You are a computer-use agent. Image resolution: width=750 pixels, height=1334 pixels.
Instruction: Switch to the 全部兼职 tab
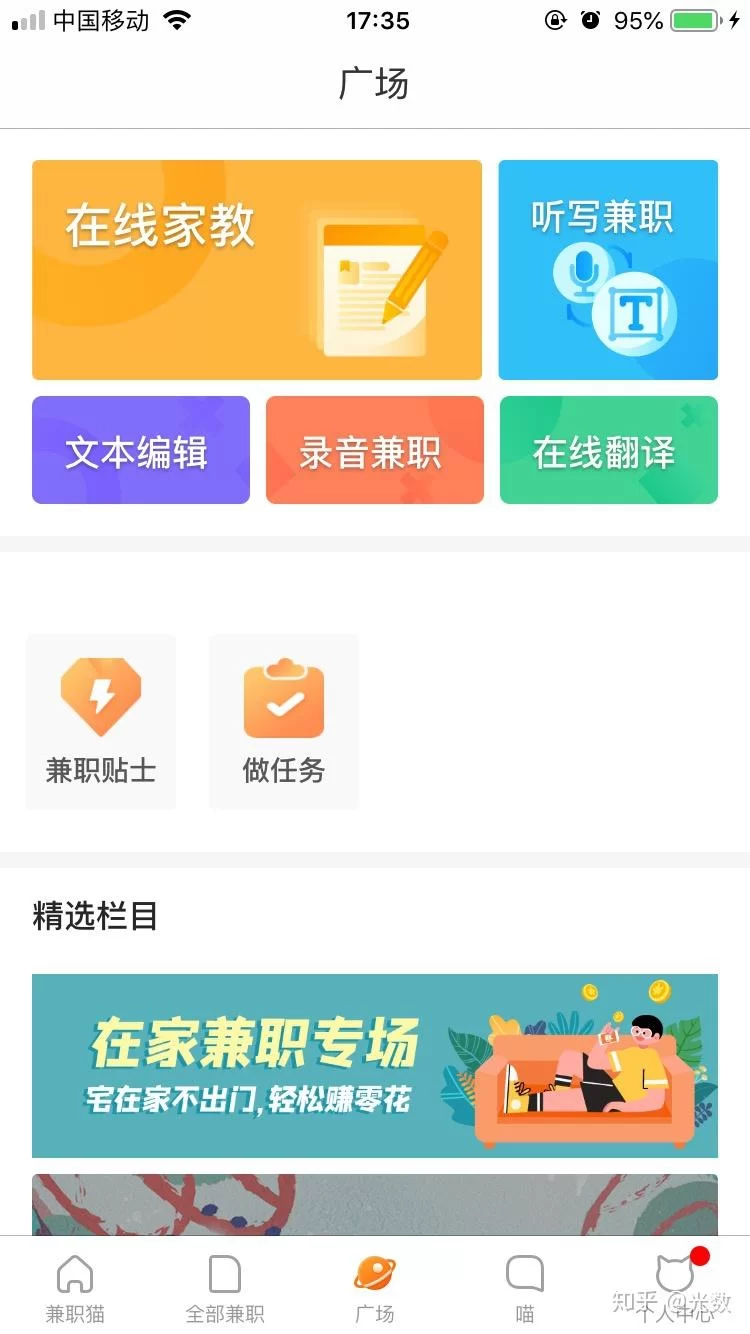pos(225,1288)
